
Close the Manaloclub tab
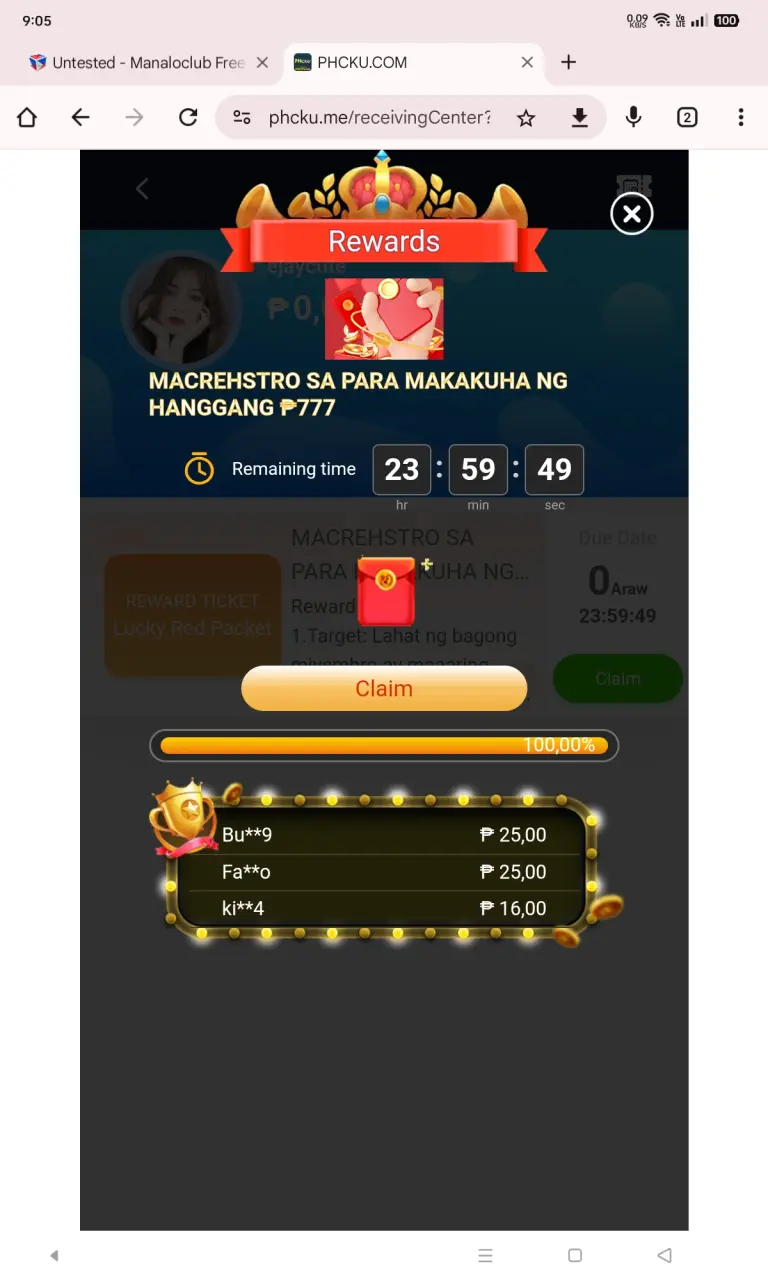pyautogui.click(x=262, y=62)
